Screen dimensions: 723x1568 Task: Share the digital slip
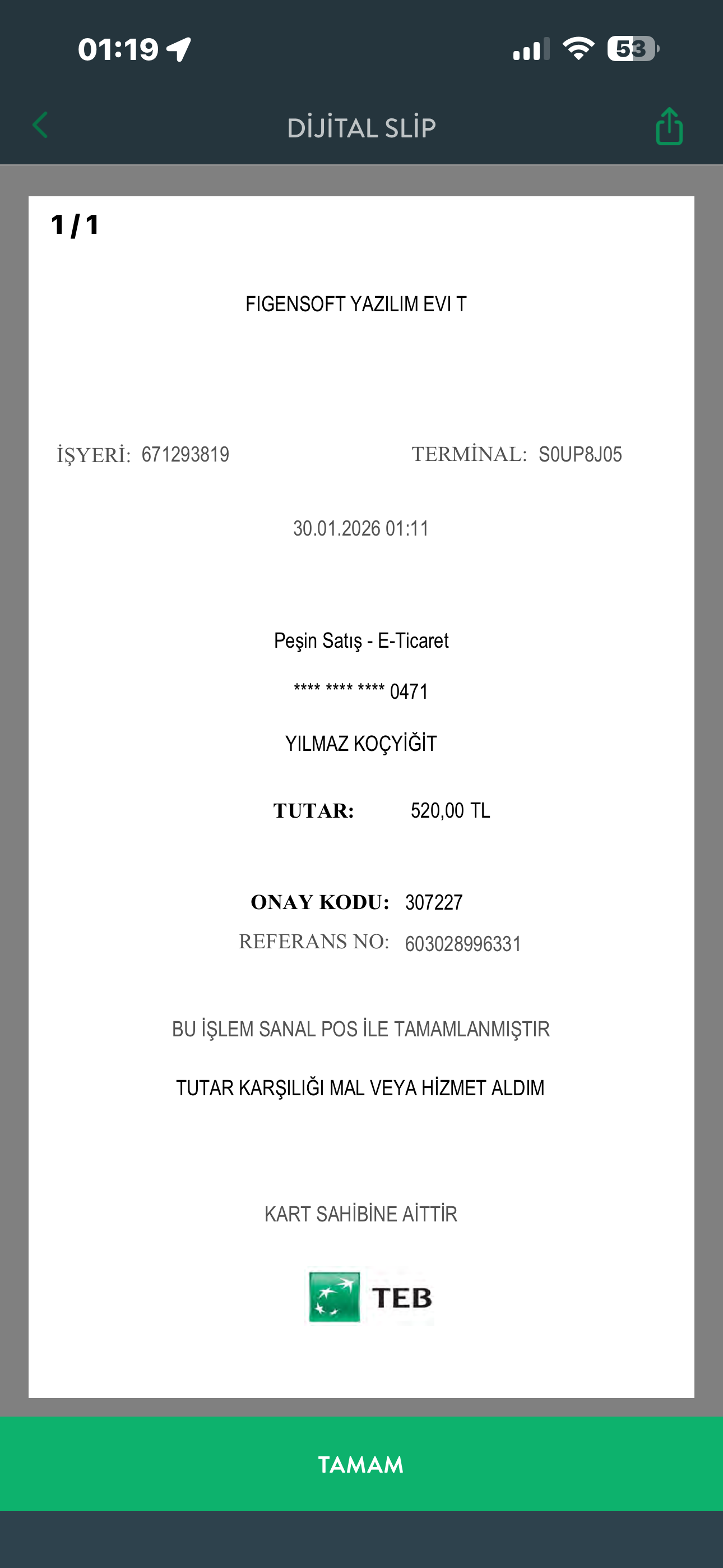[669, 126]
